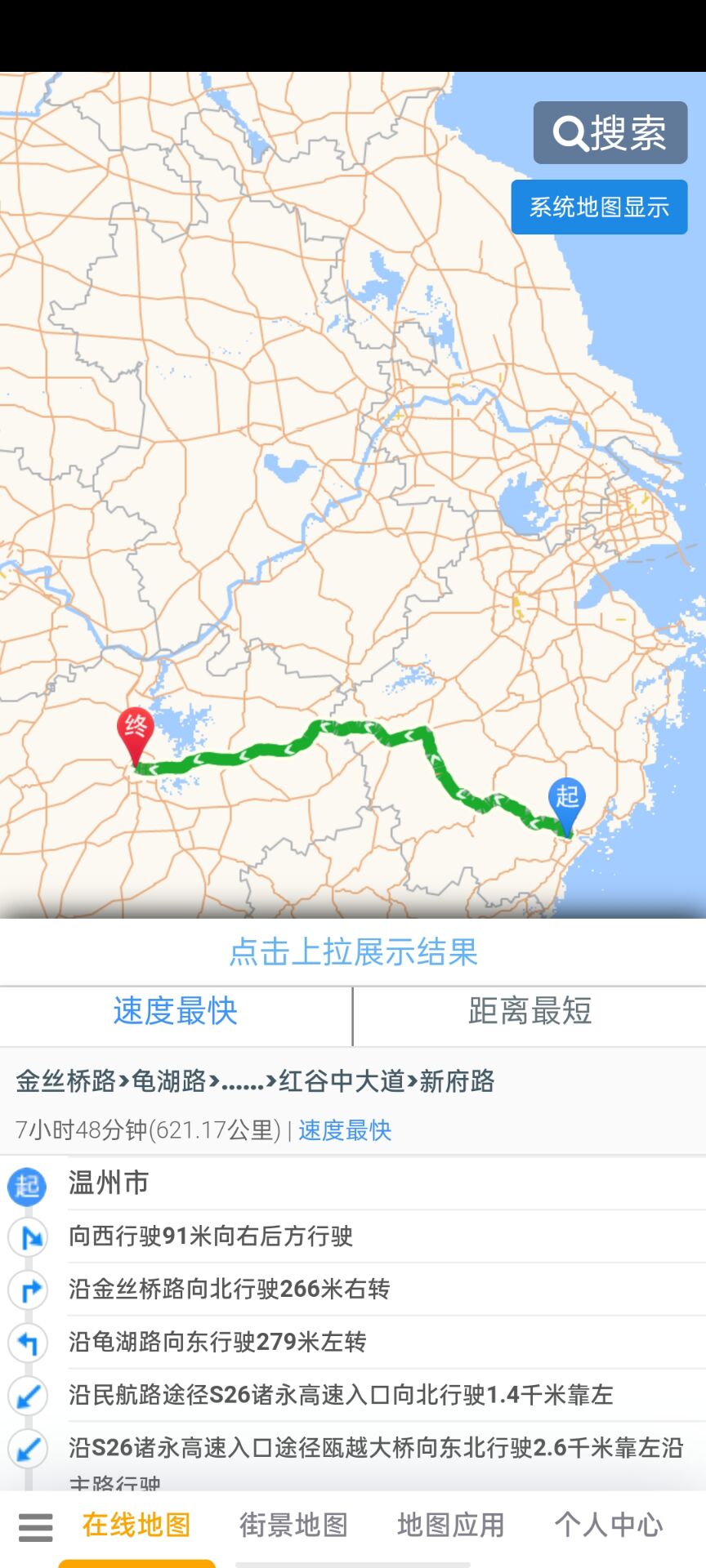This screenshot has width=706, height=1568.
Task: Go to the 地图应用 tab
Action: [451, 1525]
